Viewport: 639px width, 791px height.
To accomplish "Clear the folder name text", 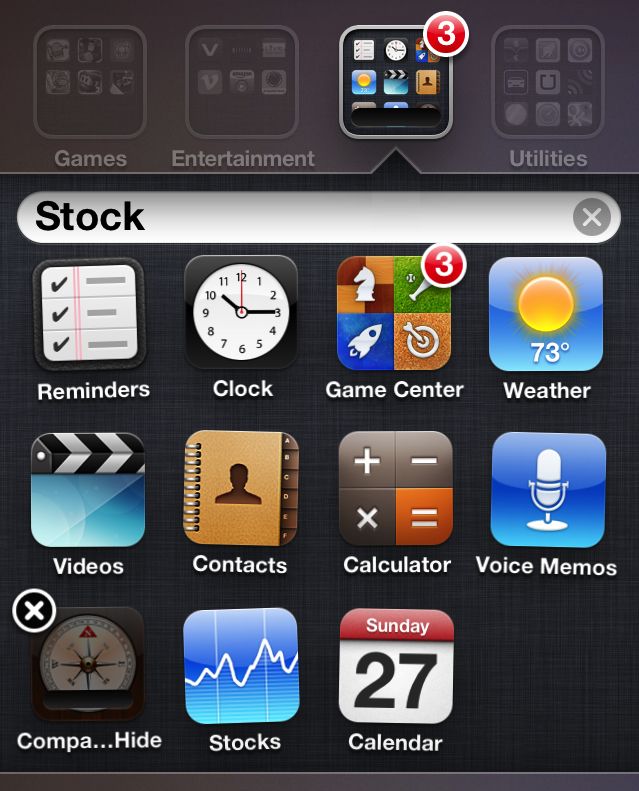I will 592,217.
